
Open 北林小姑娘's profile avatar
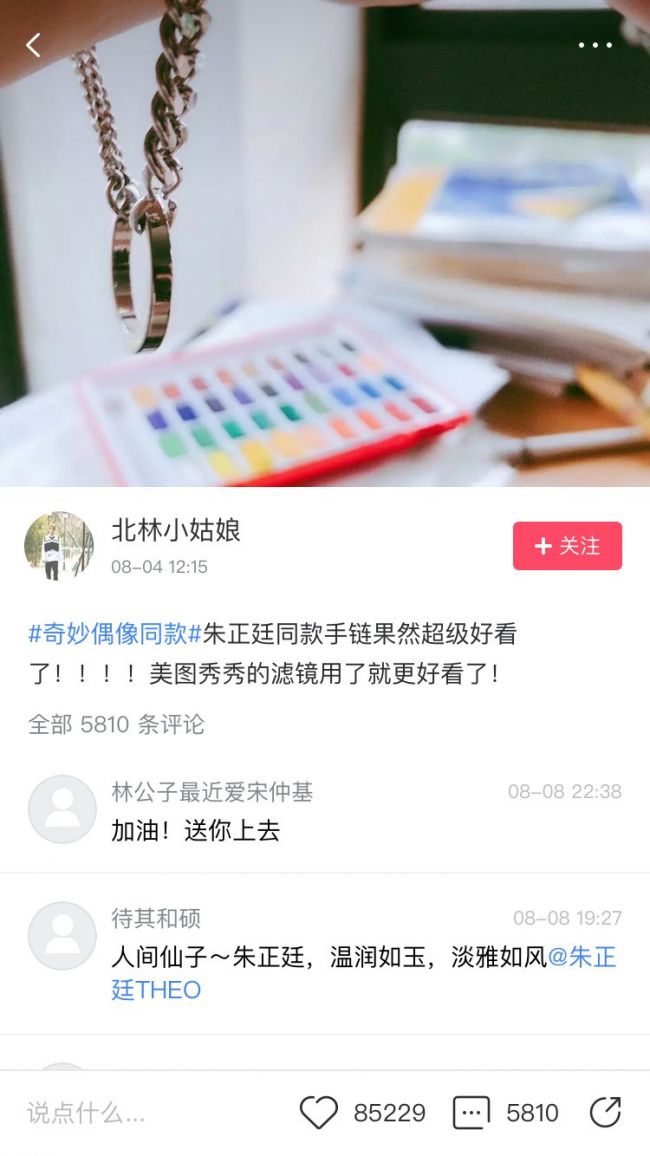tap(59, 546)
